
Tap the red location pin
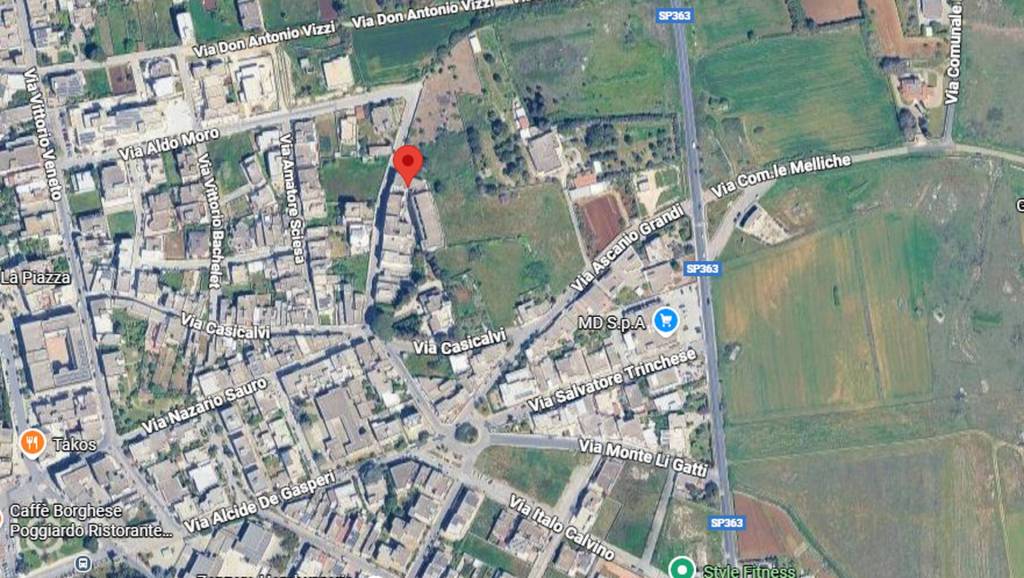pyautogui.click(x=407, y=163)
